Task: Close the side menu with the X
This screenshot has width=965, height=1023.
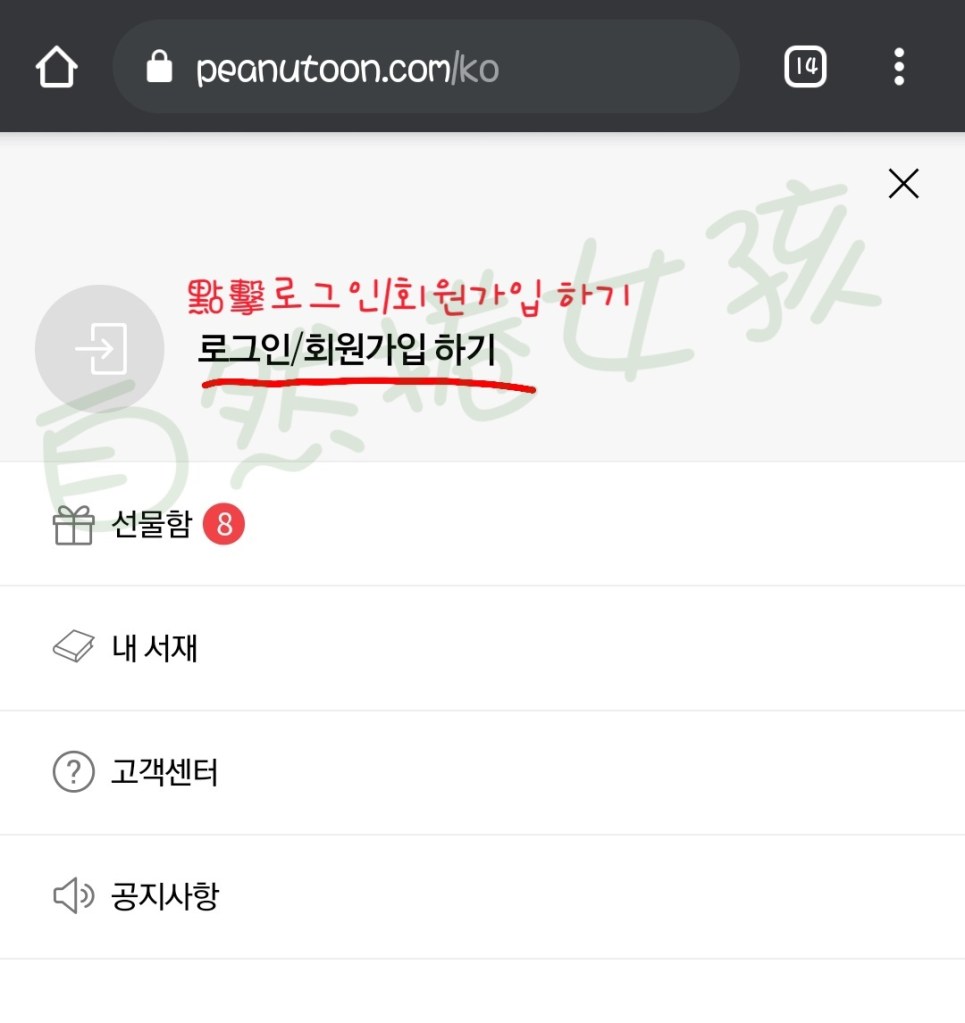Action: click(903, 184)
